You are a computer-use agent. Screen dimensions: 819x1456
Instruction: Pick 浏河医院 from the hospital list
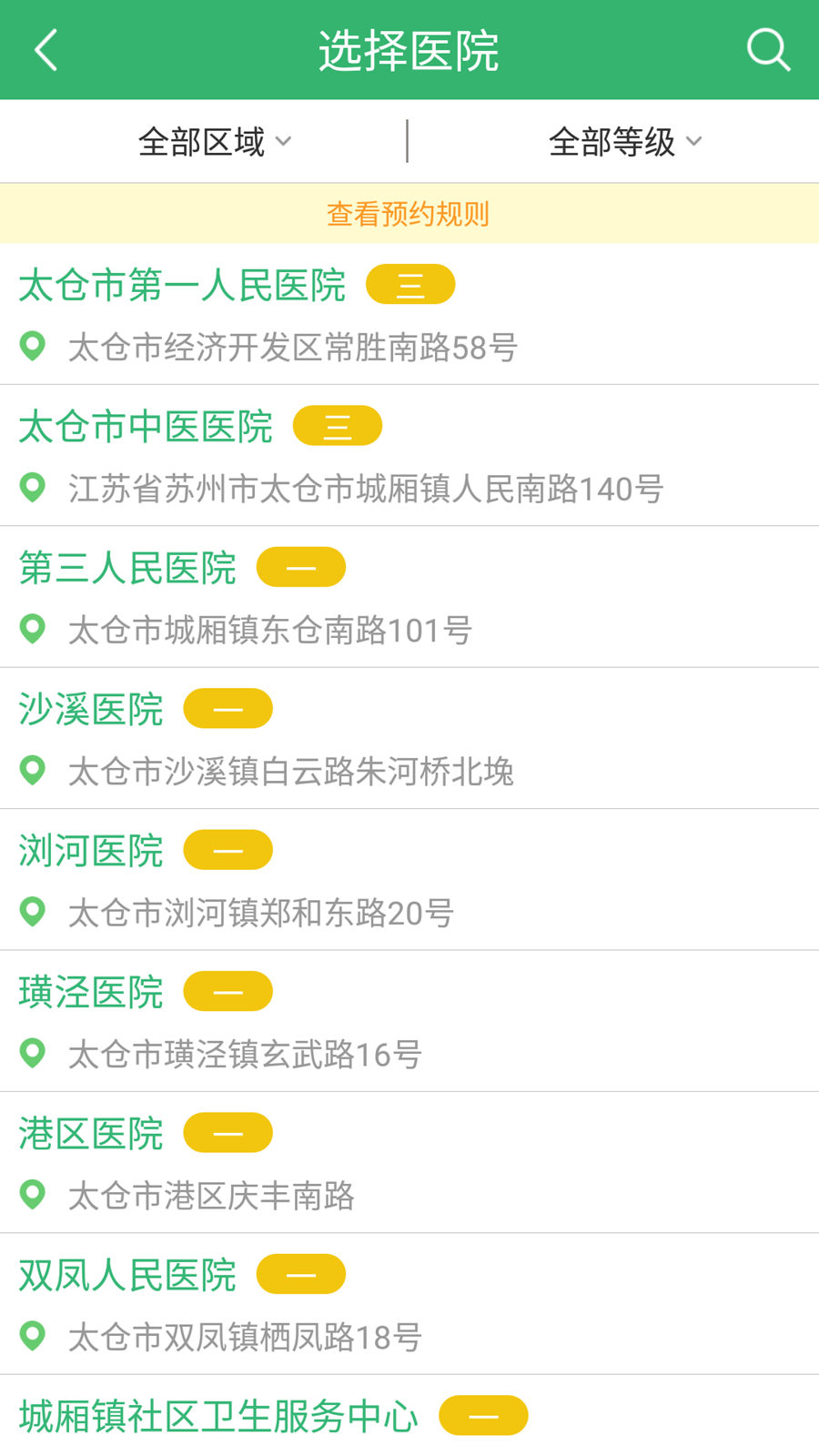click(x=91, y=851)
